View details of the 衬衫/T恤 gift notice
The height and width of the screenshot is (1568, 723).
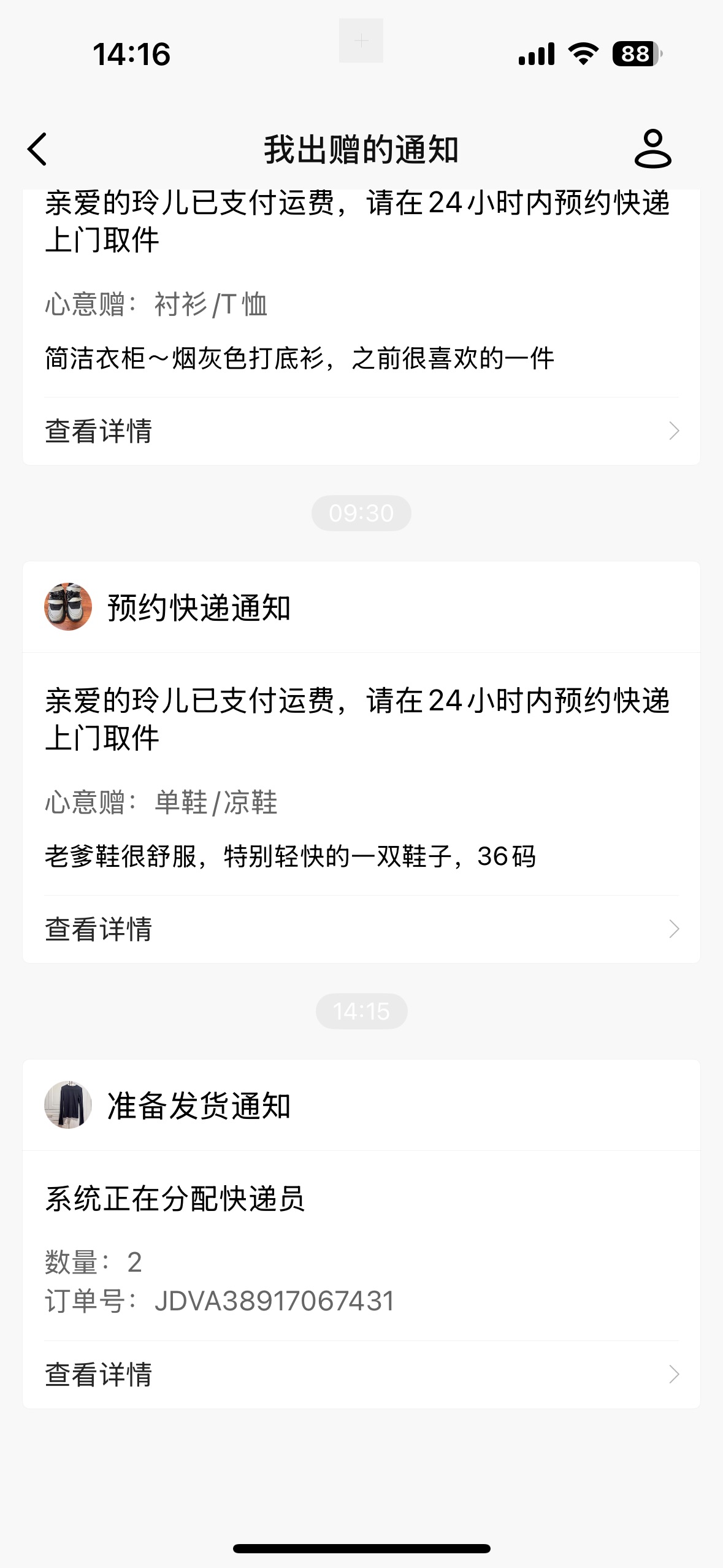pyautogui.click(x=361, y=431)
